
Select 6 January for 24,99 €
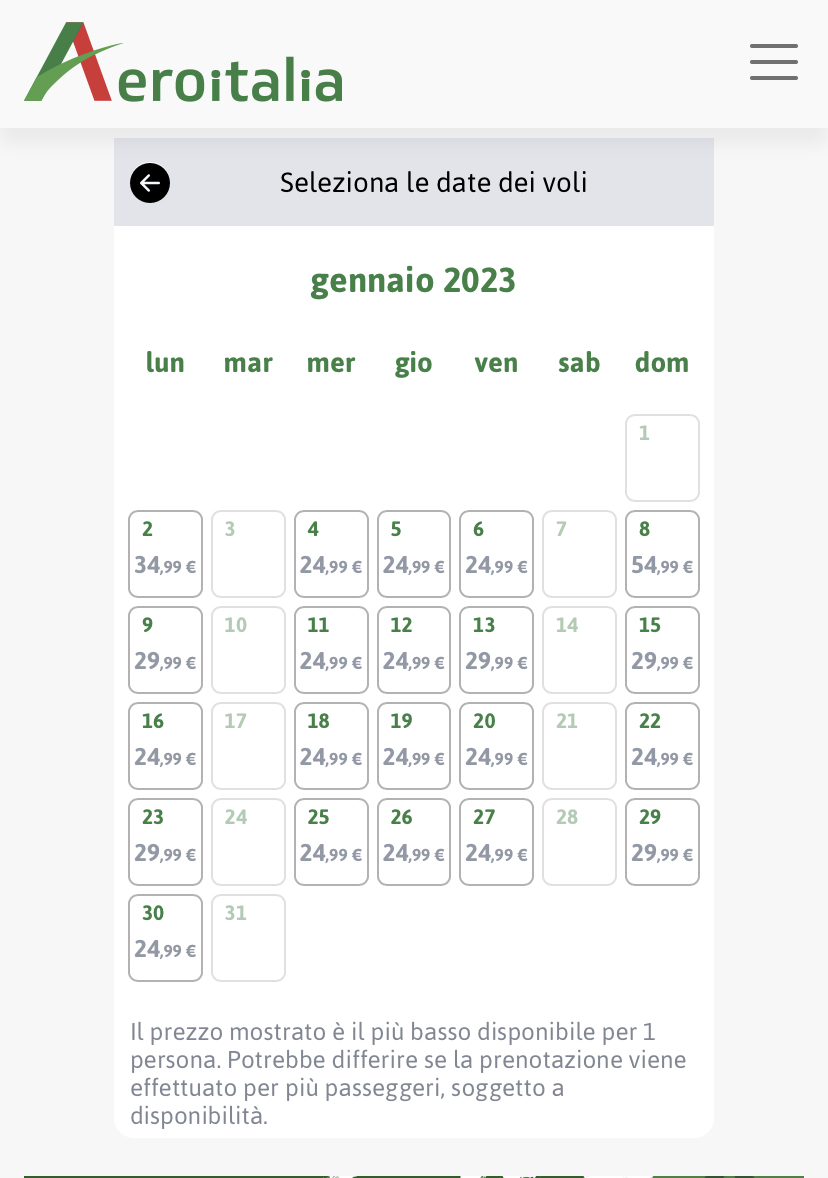point(496,554)
